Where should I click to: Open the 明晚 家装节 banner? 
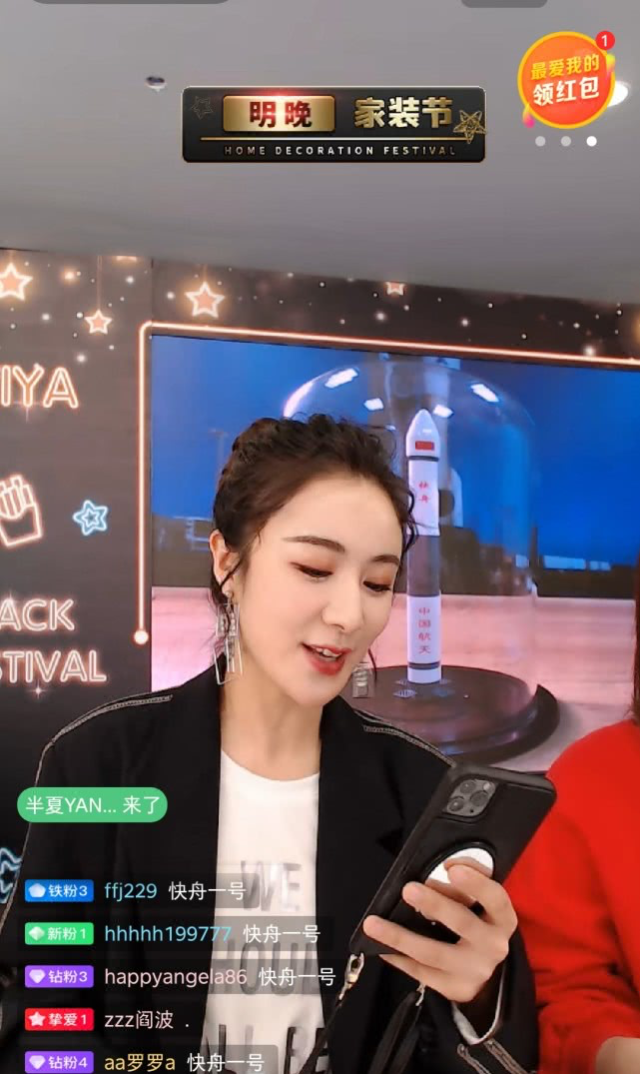pyautogui.click(x=333, y=124)
